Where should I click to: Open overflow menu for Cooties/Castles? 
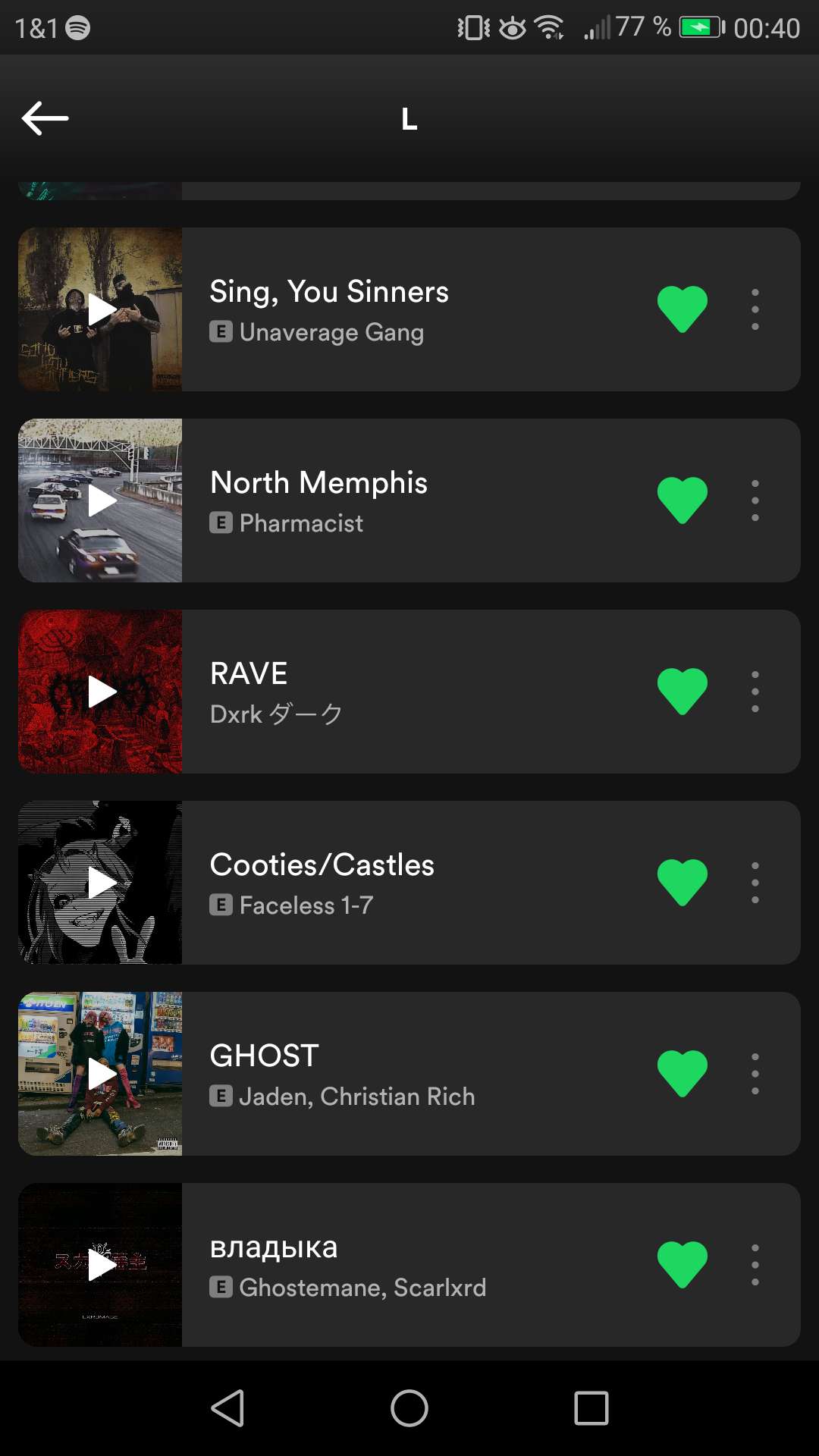click(755, 883)
